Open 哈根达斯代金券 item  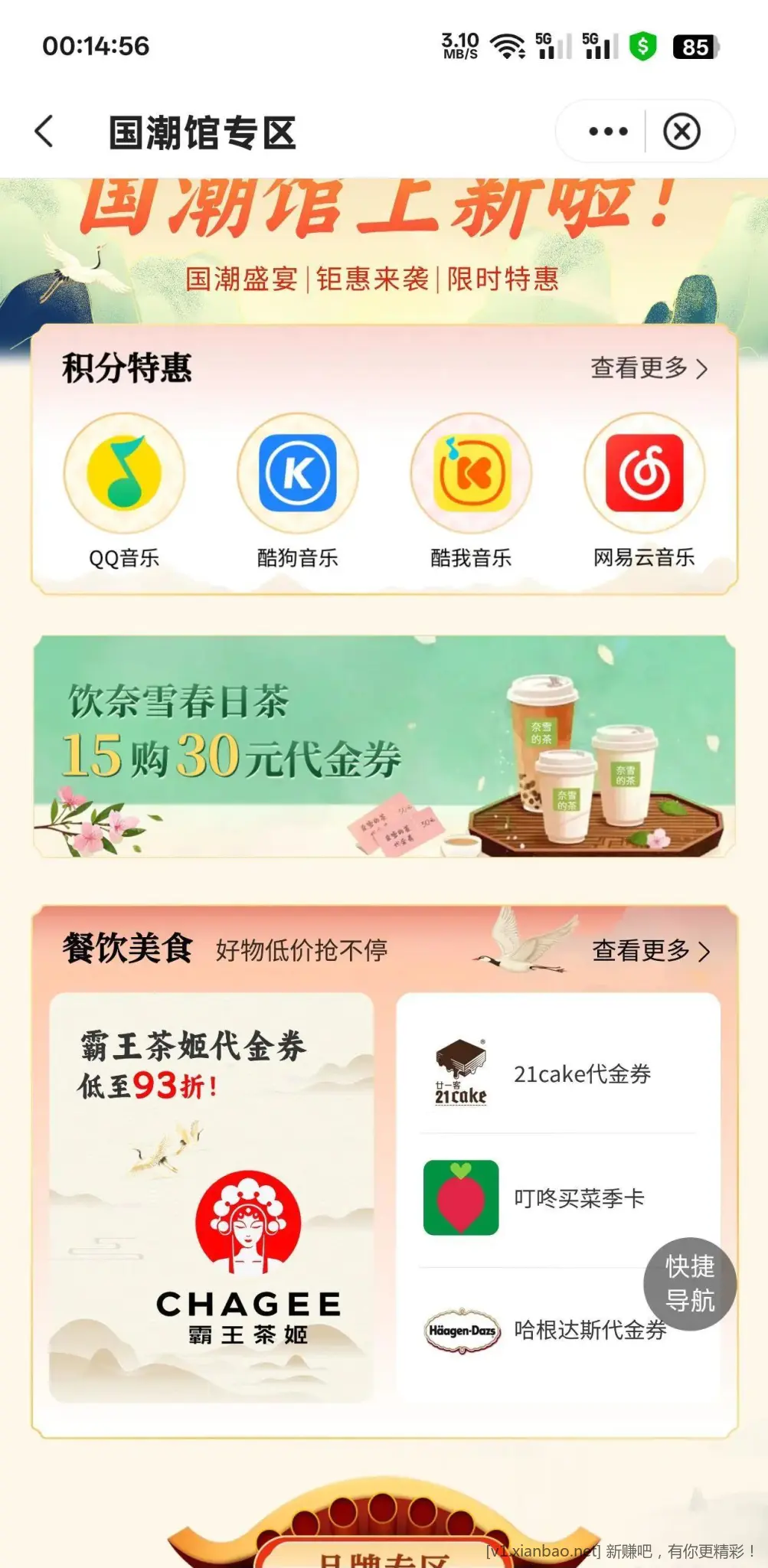(544, 1331)
